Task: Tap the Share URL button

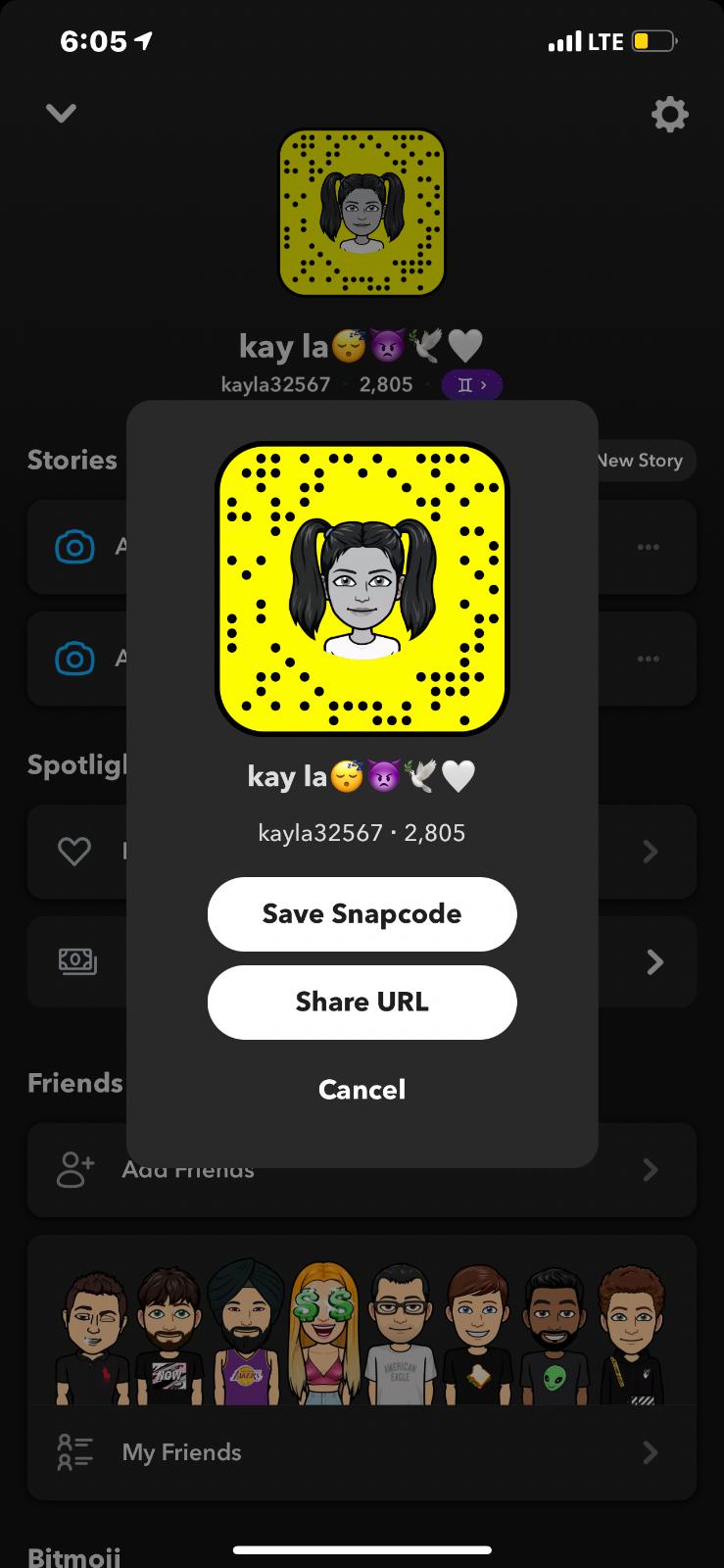Action: pos(362,1002)
